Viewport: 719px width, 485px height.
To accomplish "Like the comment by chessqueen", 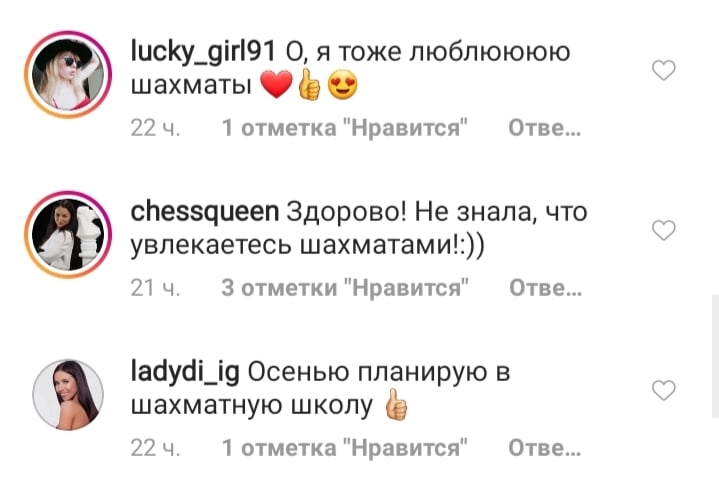I will (x=663, y=230).
